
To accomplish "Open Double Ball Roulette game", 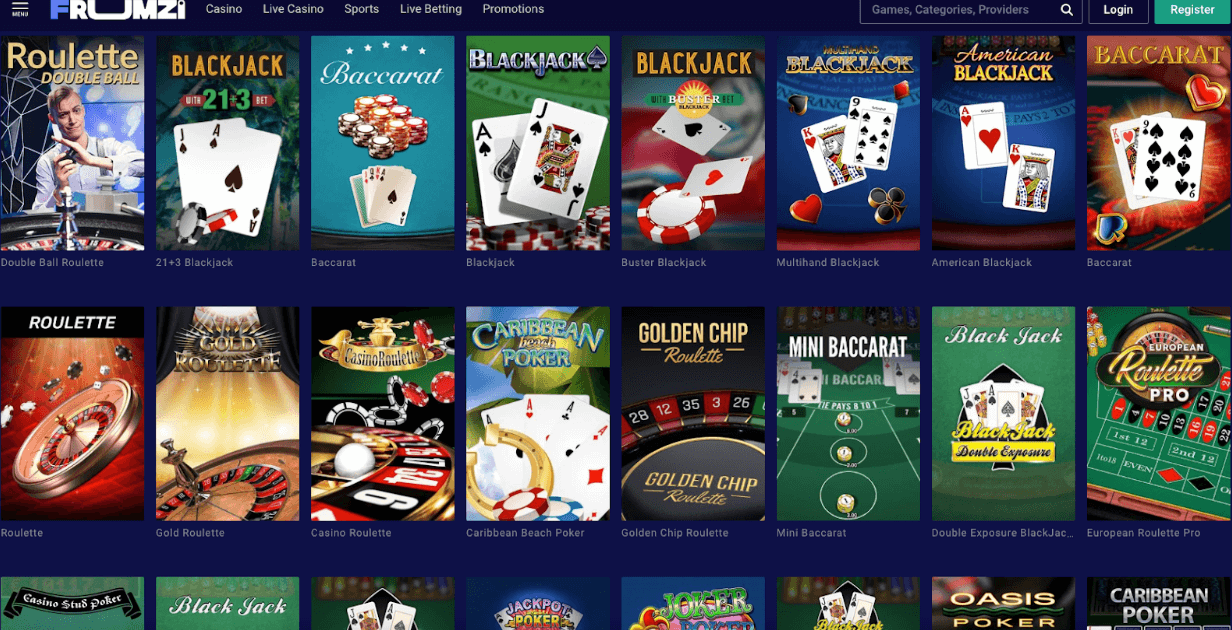I will point(72,143).
